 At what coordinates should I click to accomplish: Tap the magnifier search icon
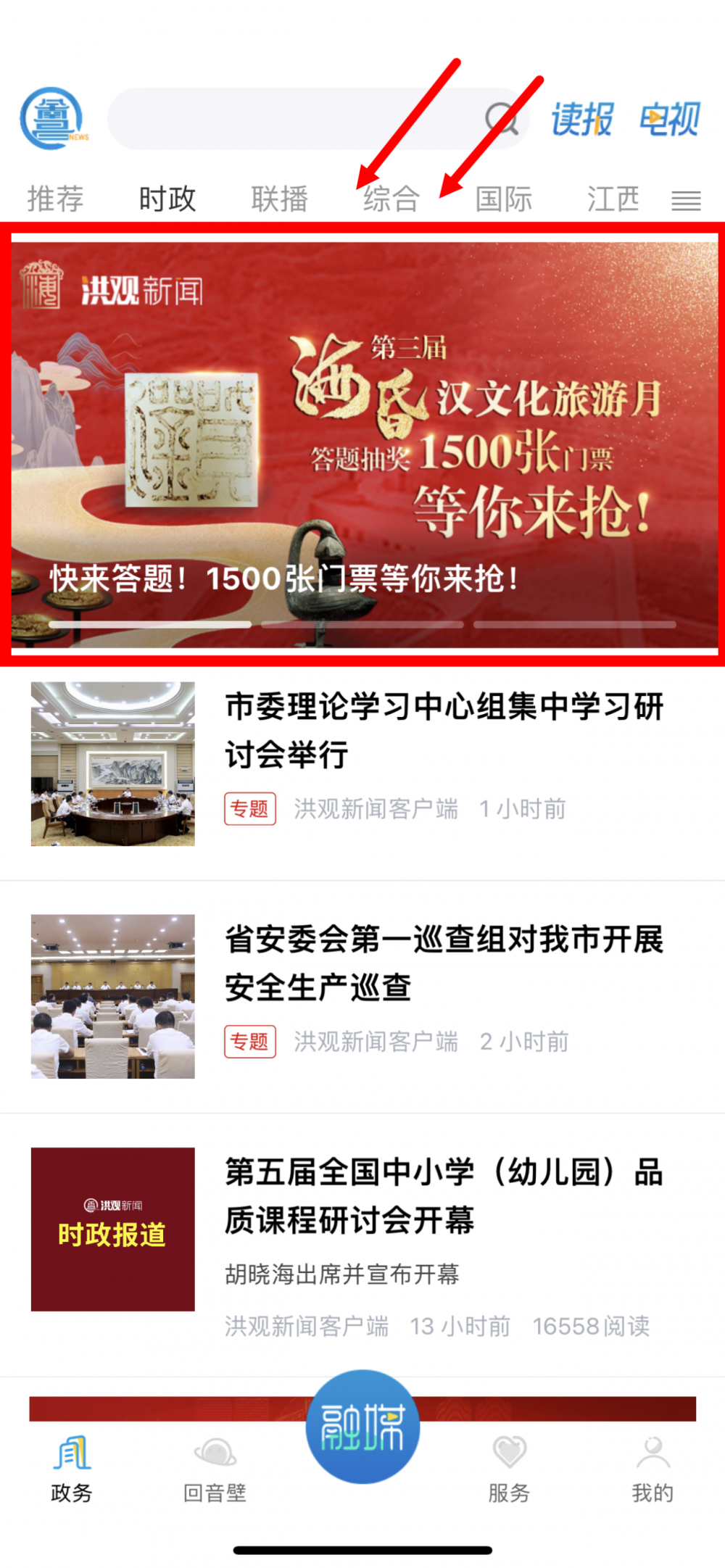pyautogui.click(x=502, y=119)
